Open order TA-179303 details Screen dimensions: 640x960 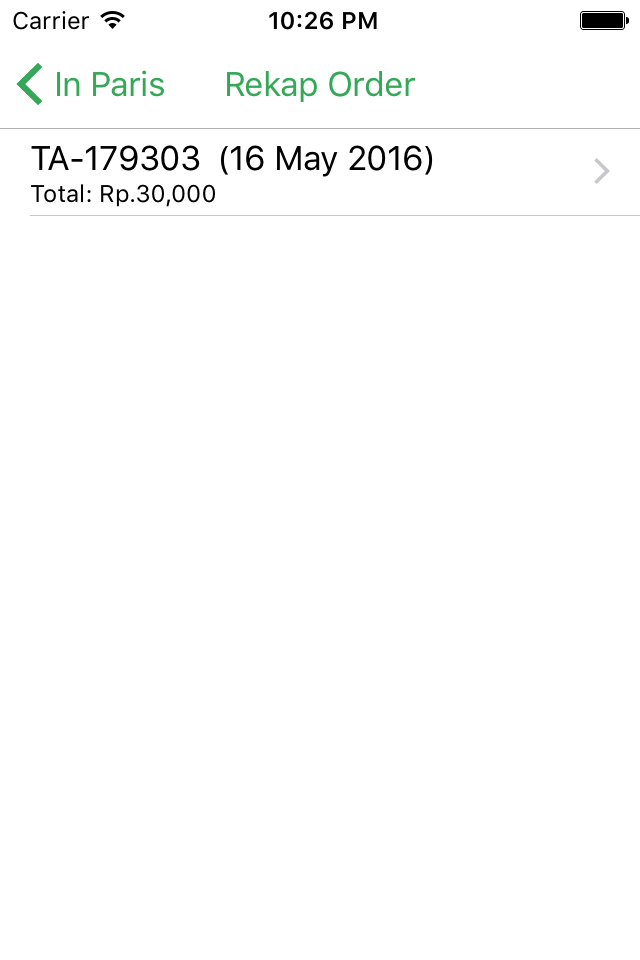pyautogui.click(x=320, y=172)
